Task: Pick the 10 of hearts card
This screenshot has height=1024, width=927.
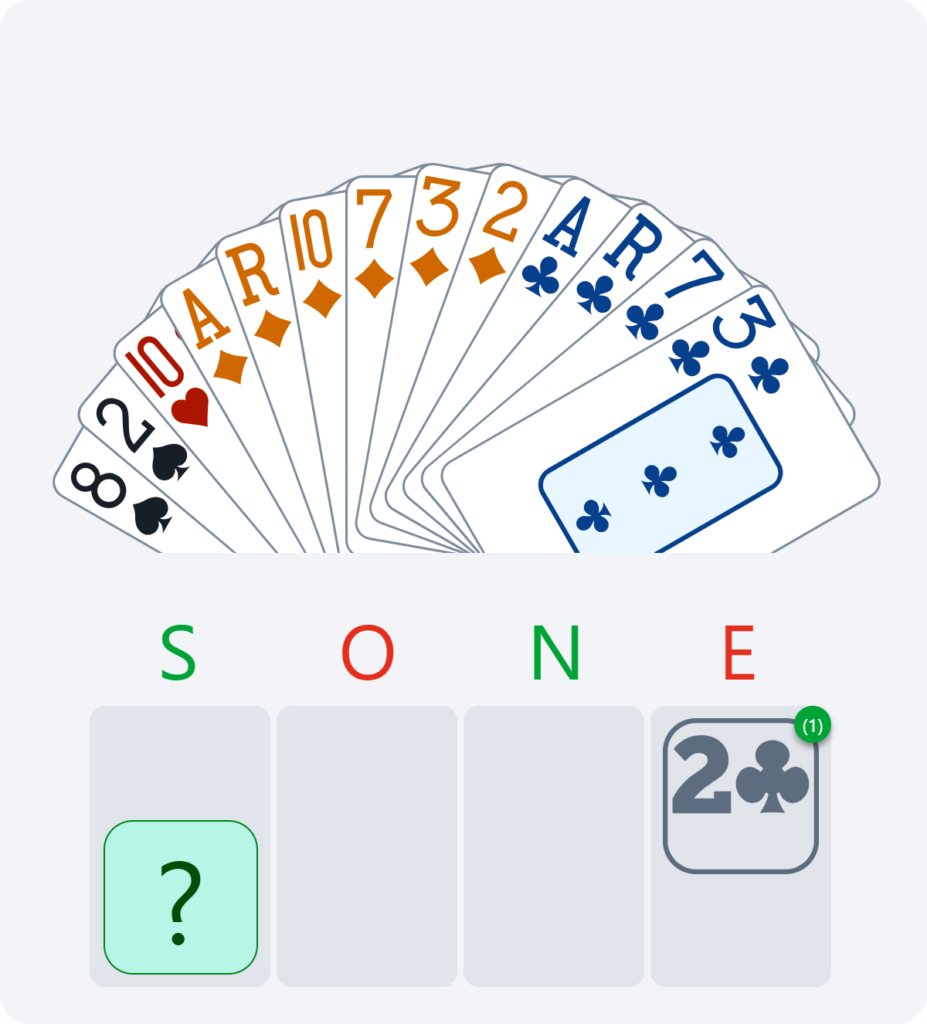Action: point(170,381)
